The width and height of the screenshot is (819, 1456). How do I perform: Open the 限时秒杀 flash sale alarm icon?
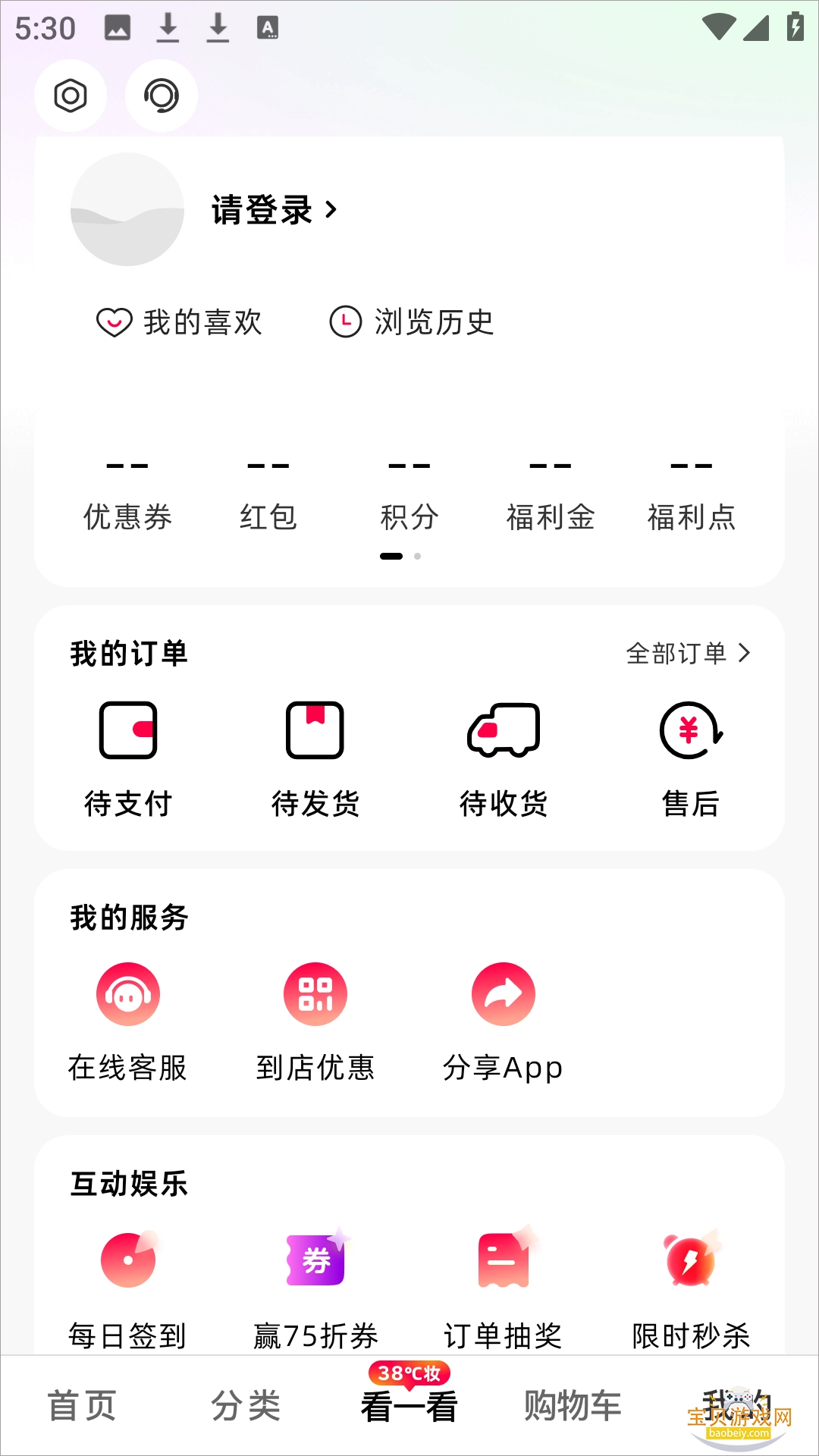tap(689, 1257)
